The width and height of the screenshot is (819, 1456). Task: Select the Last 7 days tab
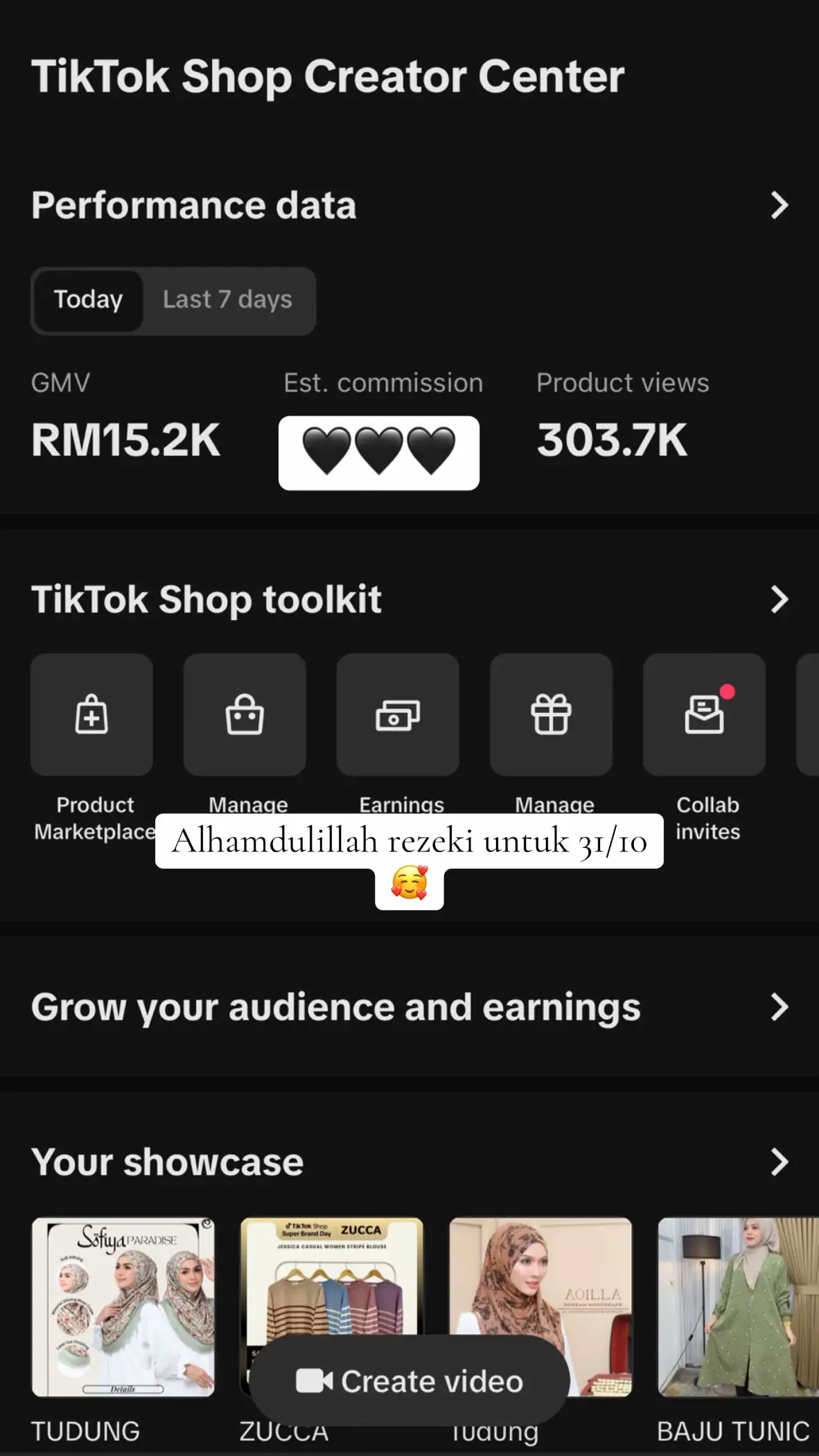click(x=227, y=301)
